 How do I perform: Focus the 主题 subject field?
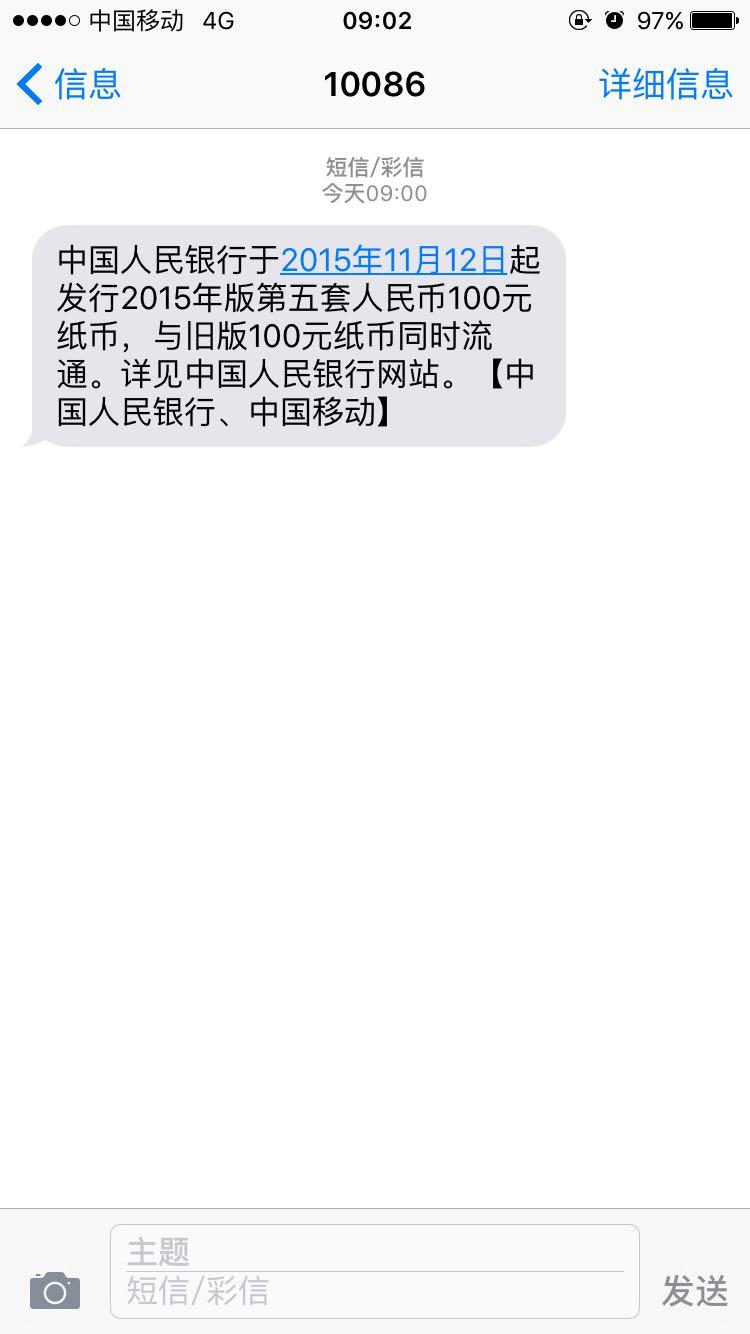(x=374, y=1250)
